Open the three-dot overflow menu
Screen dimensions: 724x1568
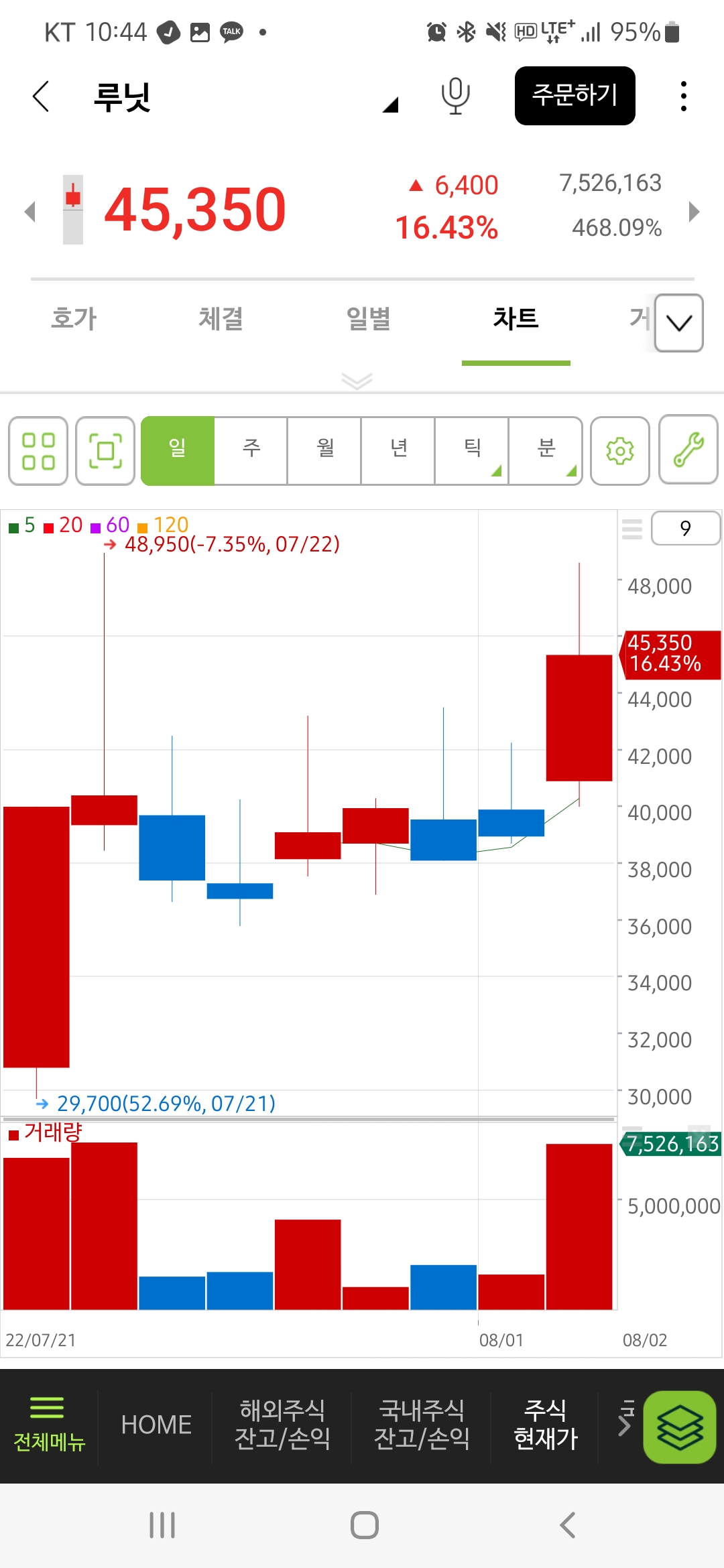683,96
